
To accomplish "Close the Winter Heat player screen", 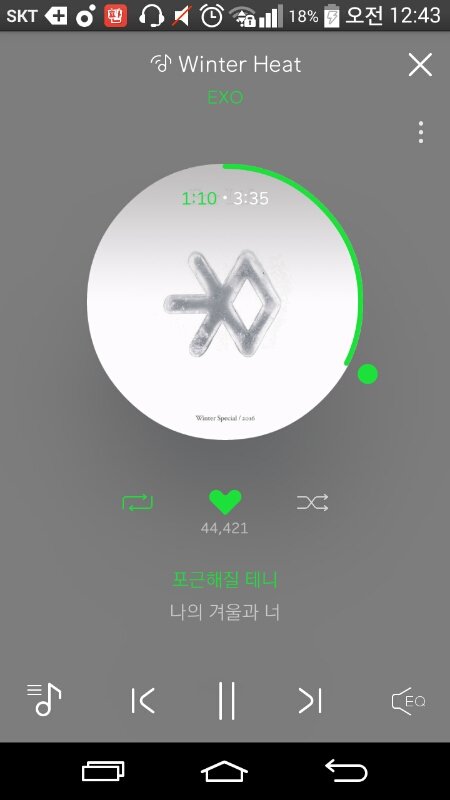I will click(420, 65).
